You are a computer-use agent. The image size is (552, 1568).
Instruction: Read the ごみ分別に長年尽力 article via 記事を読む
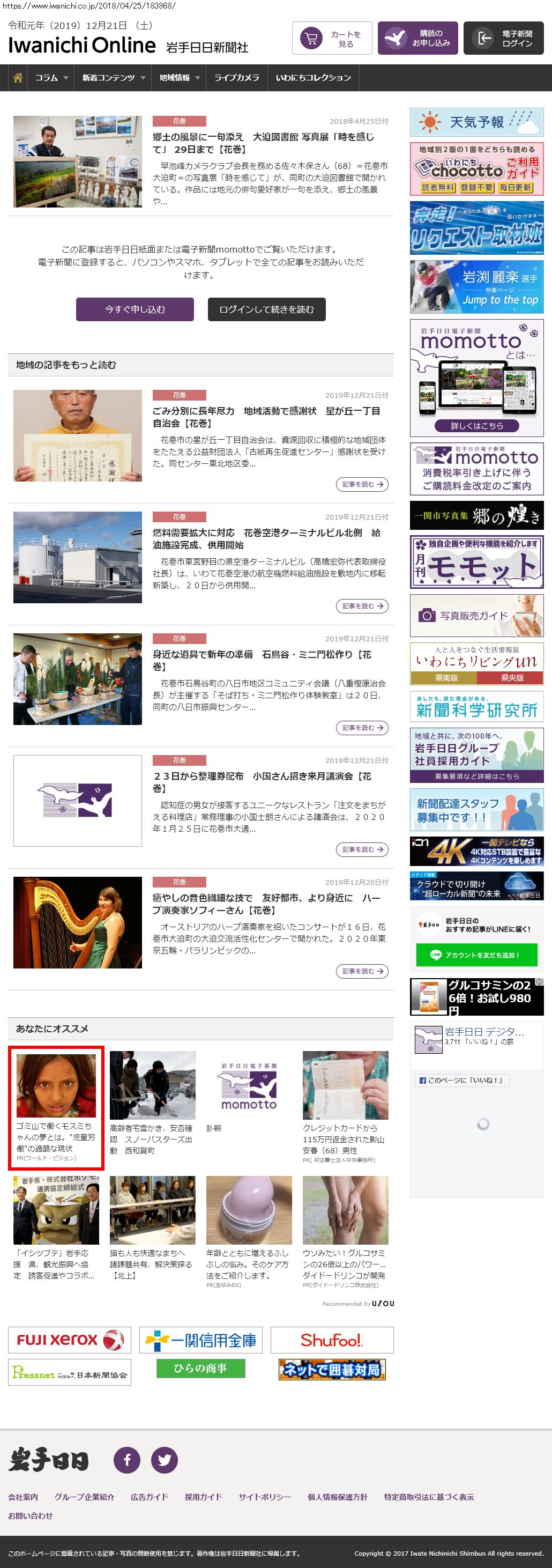[362, 485]
